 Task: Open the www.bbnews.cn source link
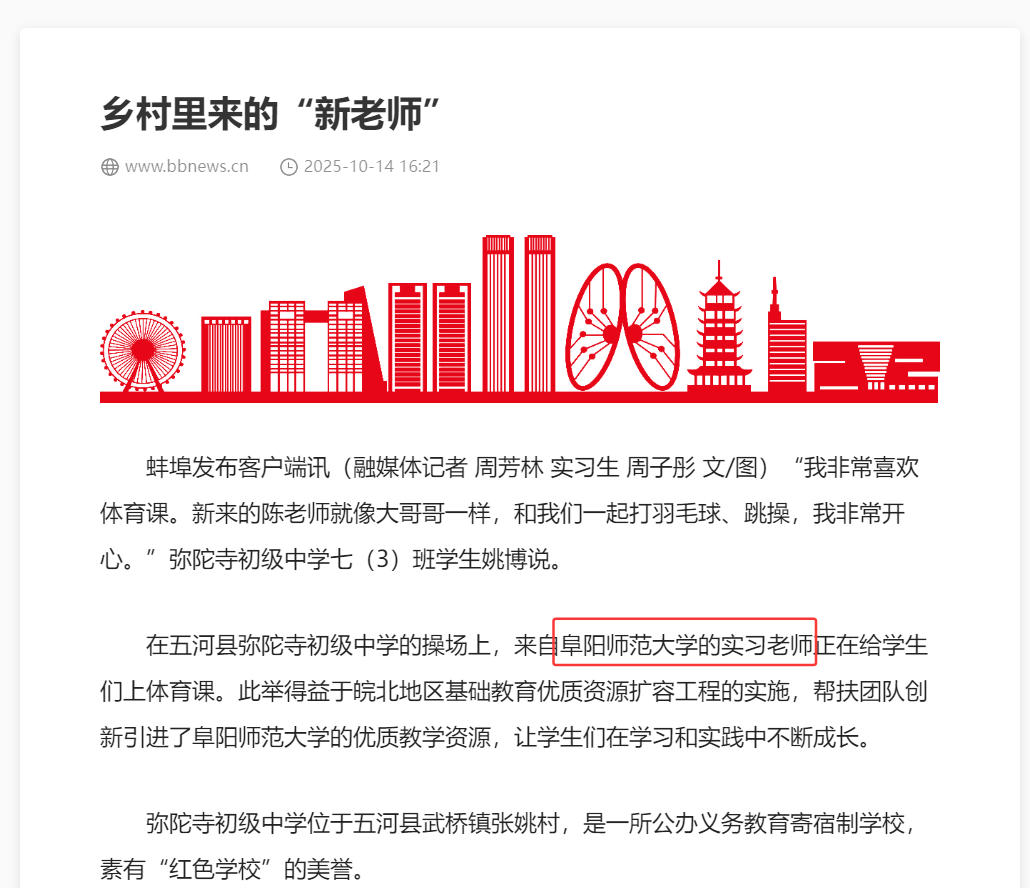[186, 166]
